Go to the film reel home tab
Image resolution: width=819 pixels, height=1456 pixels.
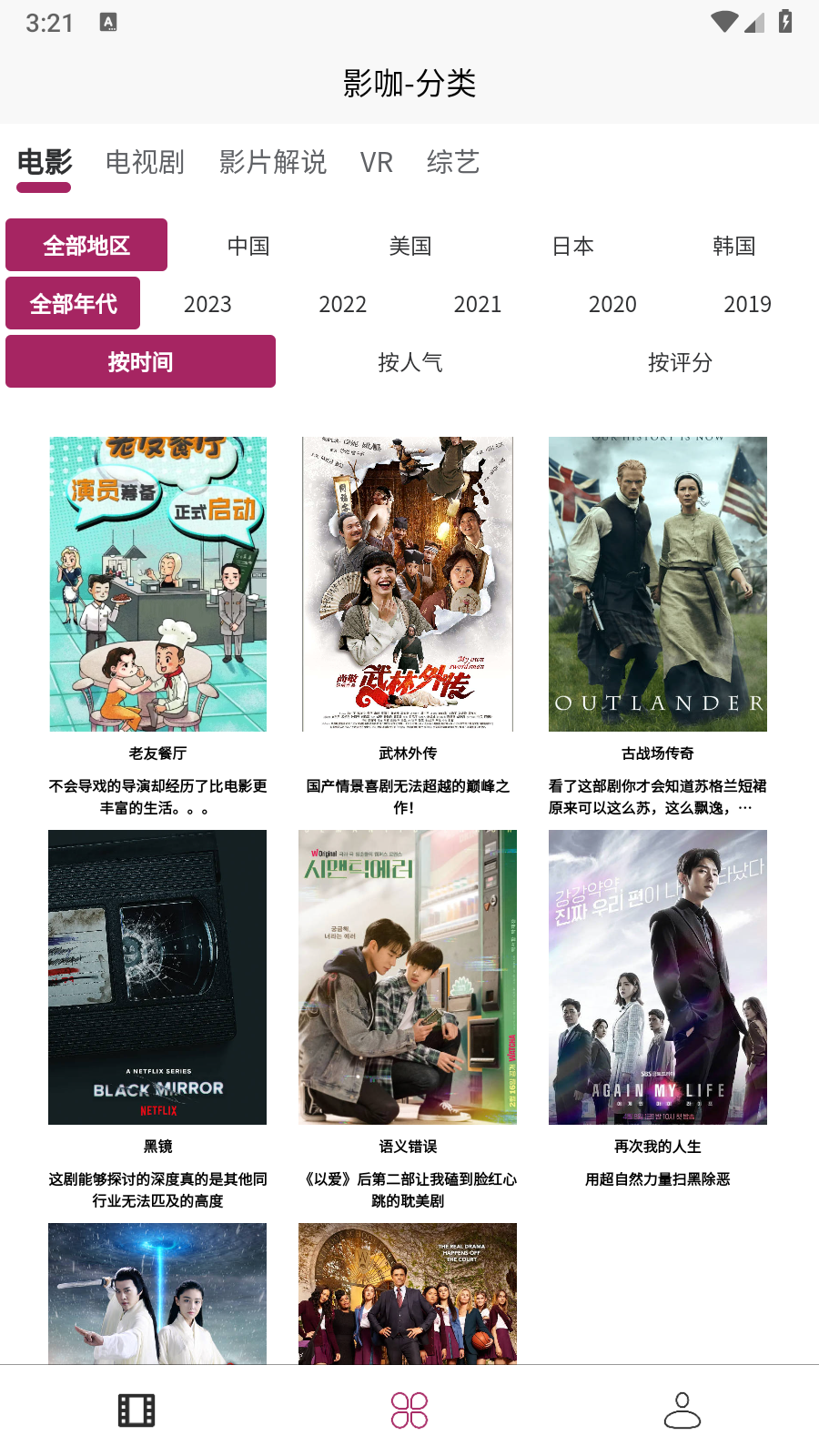(x=136, y=1410)
